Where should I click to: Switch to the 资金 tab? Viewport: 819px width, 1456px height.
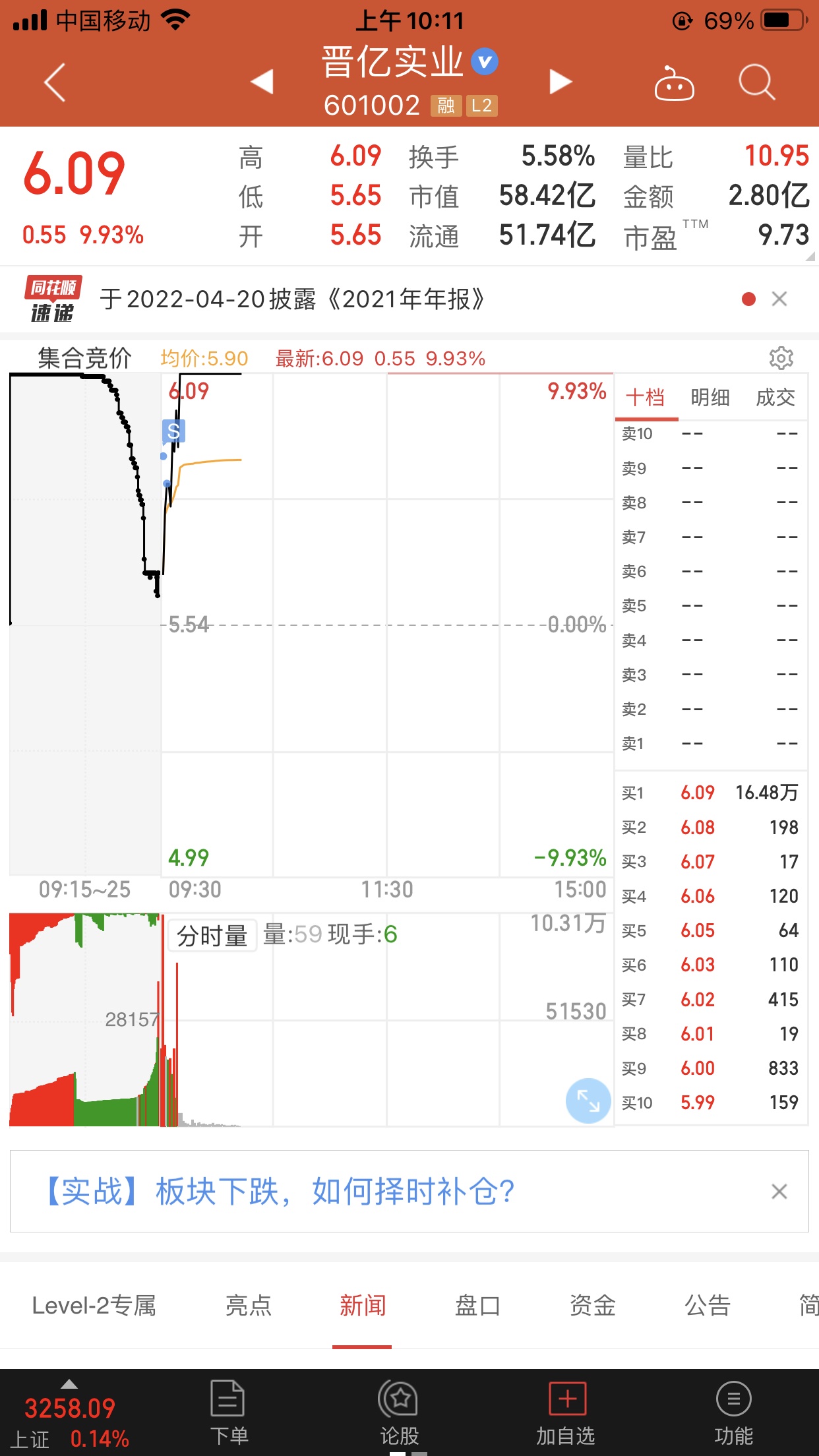point(592,1306)
